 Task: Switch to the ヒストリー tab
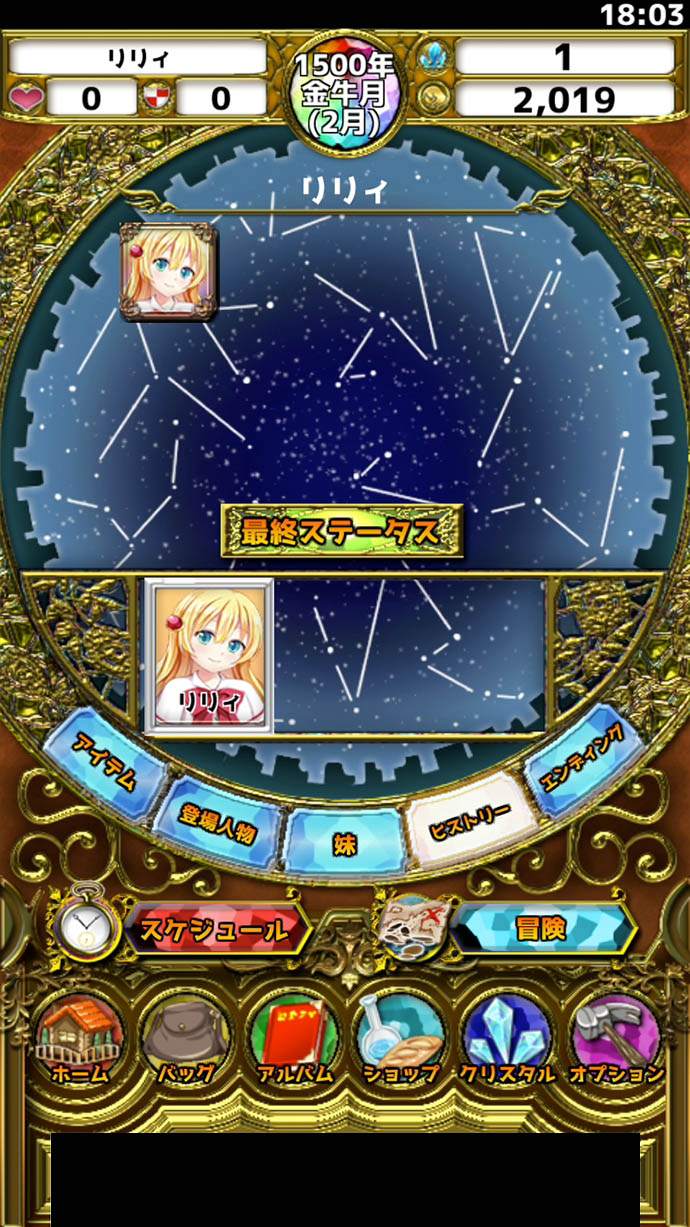pos(470,822)
